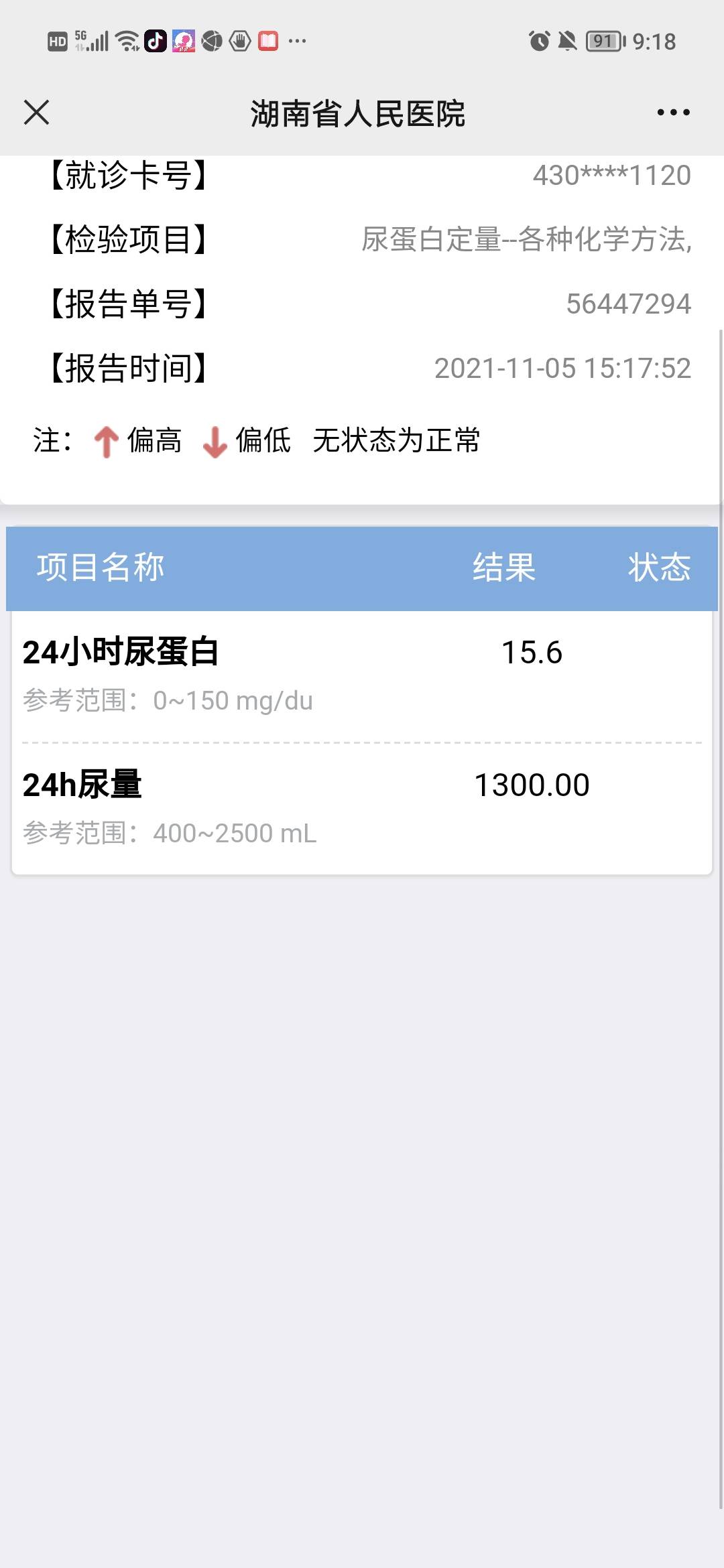
Task: Click the alarm clock status icon
Action: 540,42
